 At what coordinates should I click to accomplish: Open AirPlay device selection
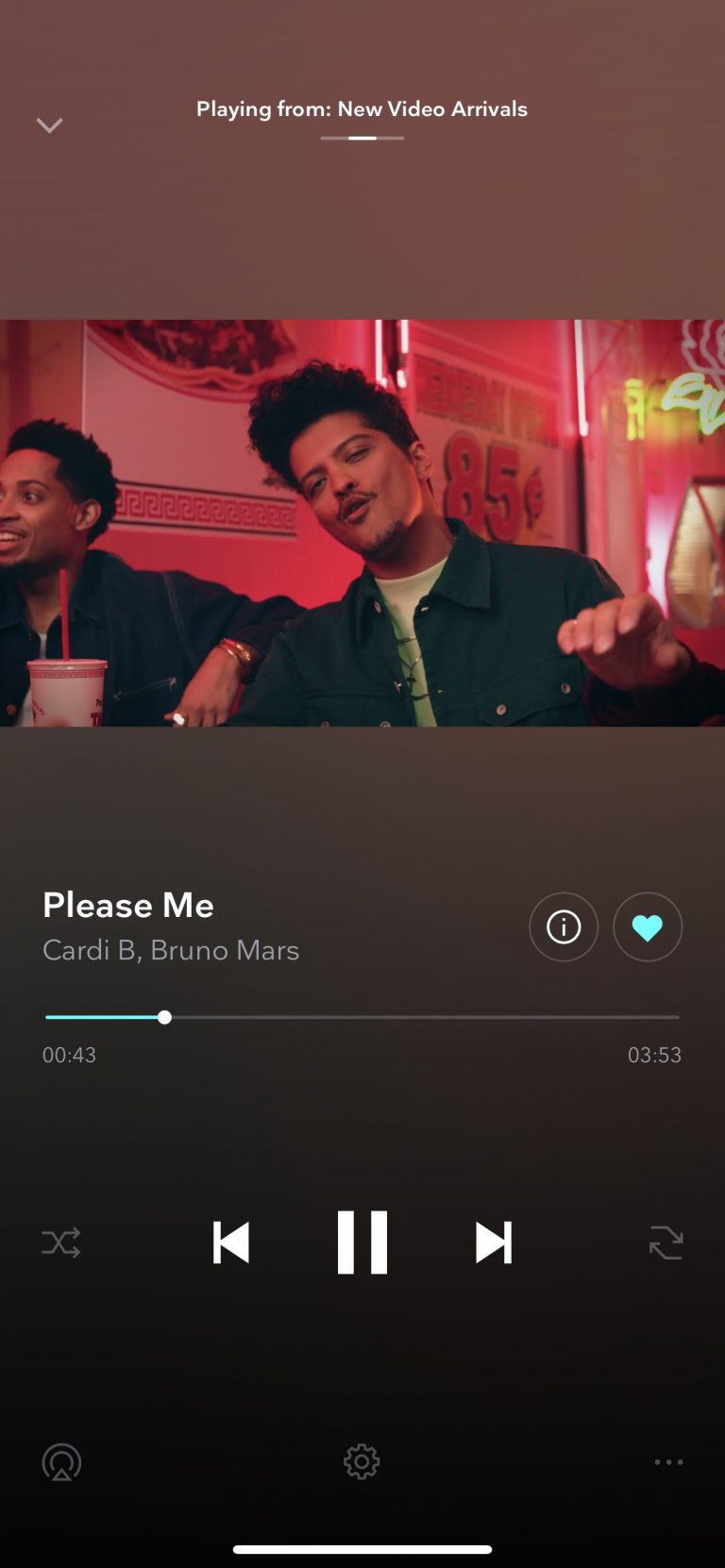coord(61,1462)
